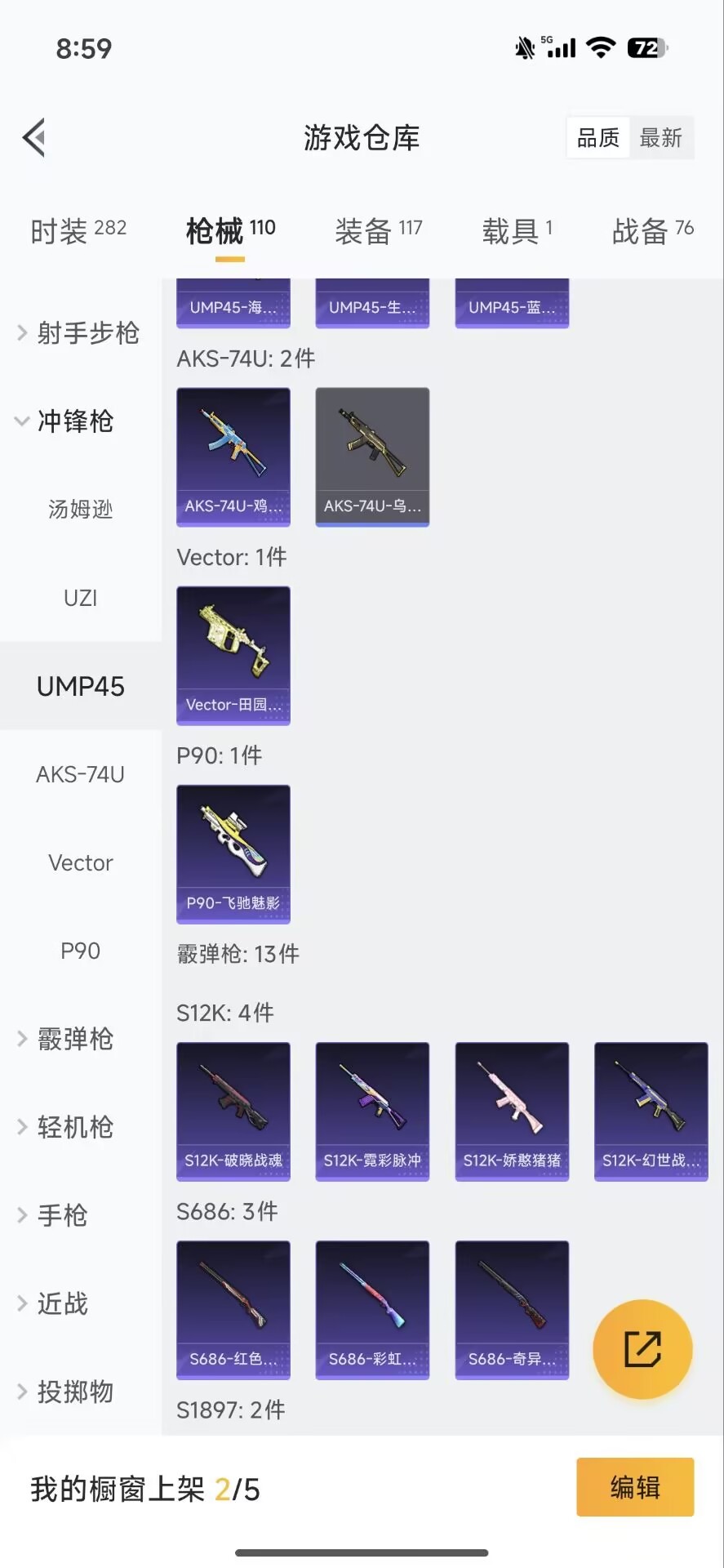This screenshot has width=724, height=1568.
Task: Toggle sorting to 品质 mode
Action: click(597, 137)
